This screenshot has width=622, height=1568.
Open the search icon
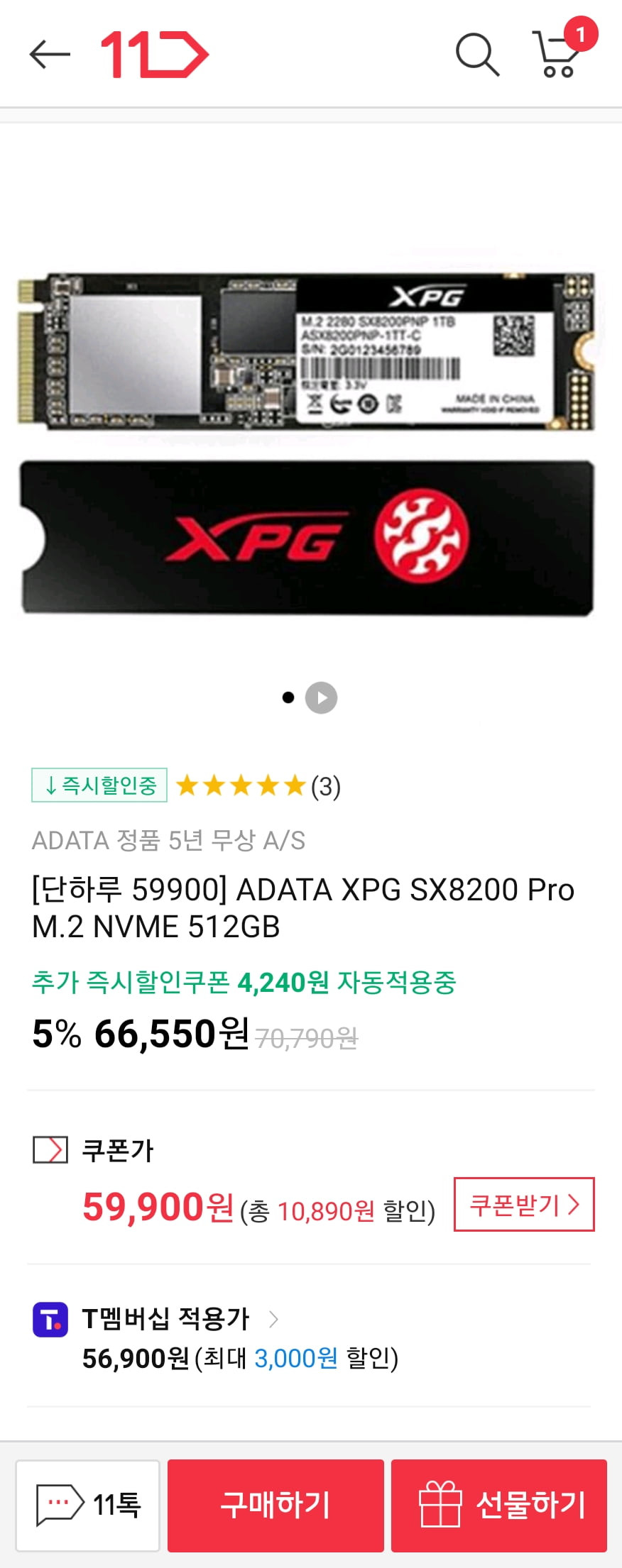pos(476,55)
